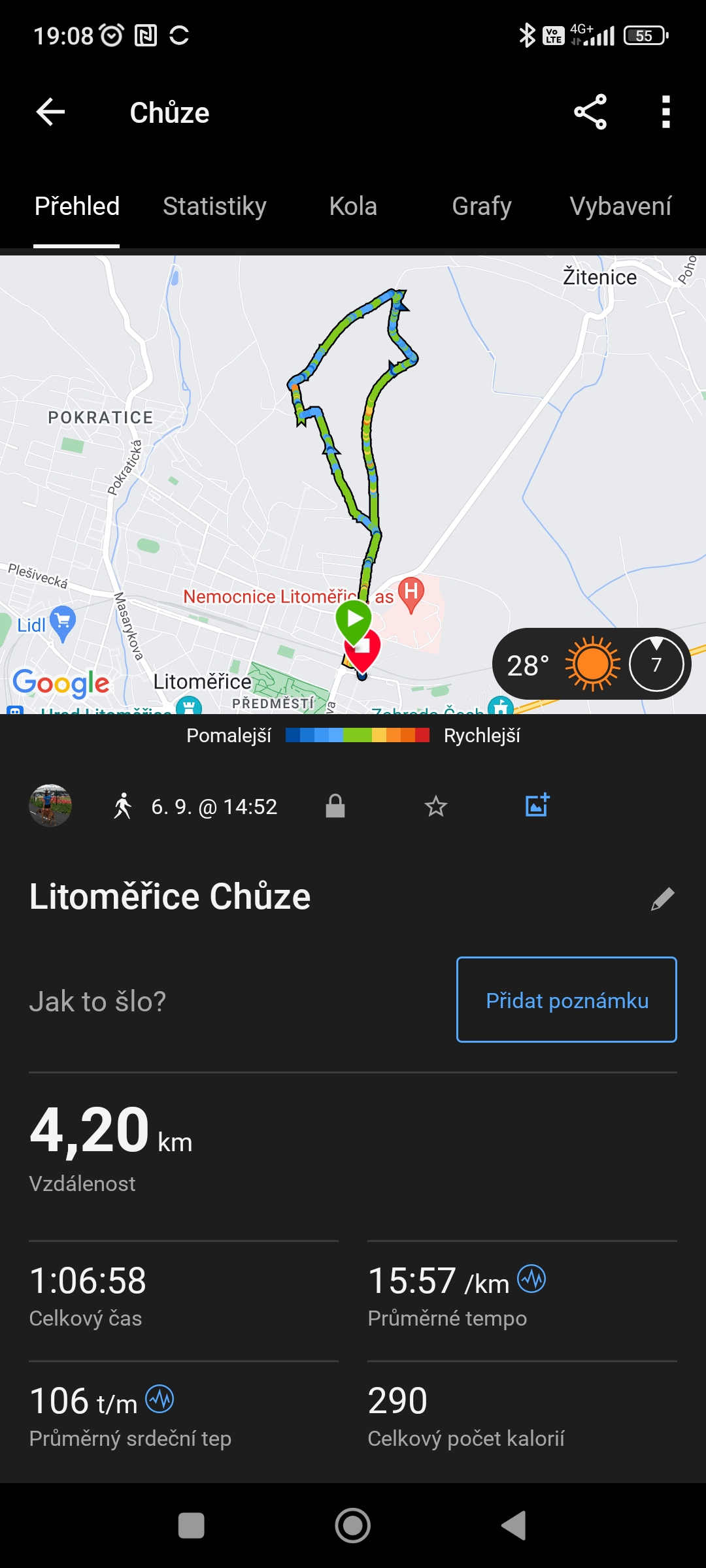Open recent apps from navigation bar

coord(192,1526)
